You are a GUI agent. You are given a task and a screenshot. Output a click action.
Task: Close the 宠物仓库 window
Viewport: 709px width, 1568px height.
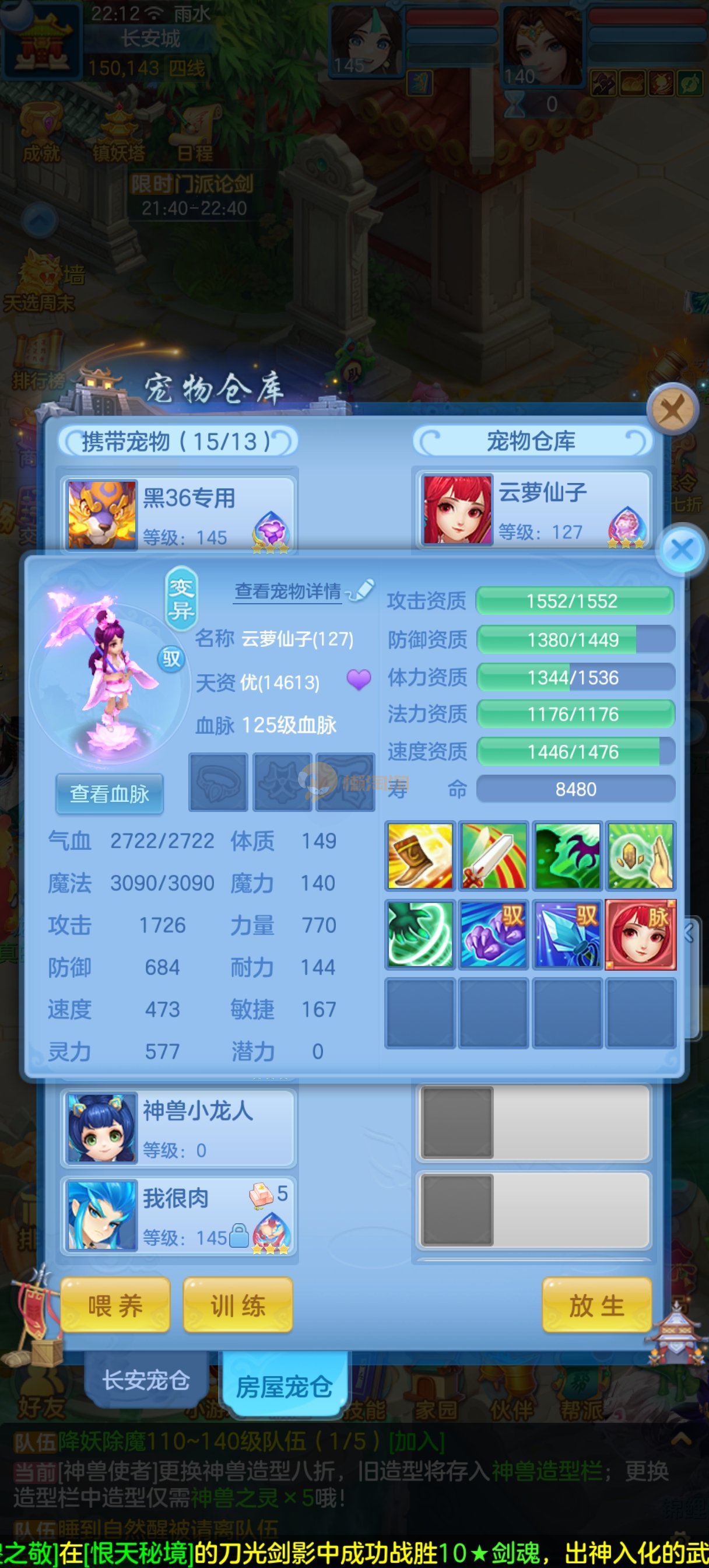tap(672, 409)
